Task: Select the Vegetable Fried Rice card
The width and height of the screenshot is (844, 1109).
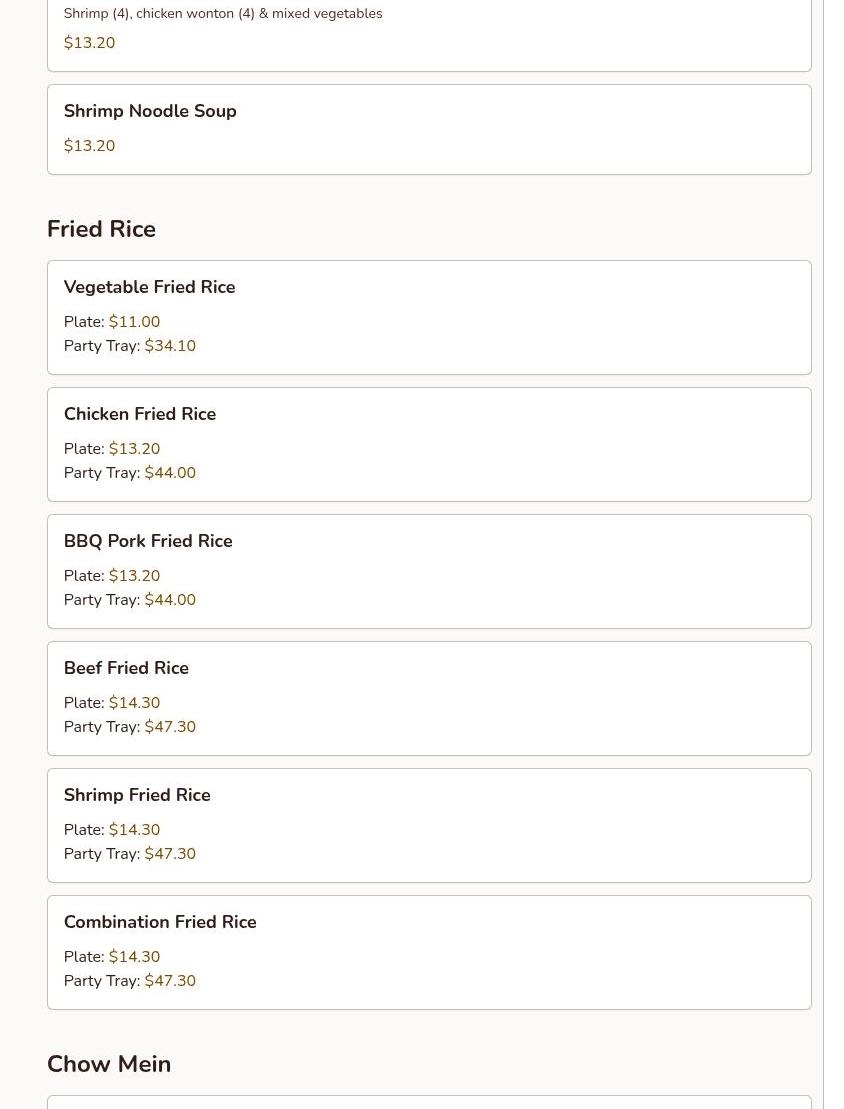Action: click(428, 317)
